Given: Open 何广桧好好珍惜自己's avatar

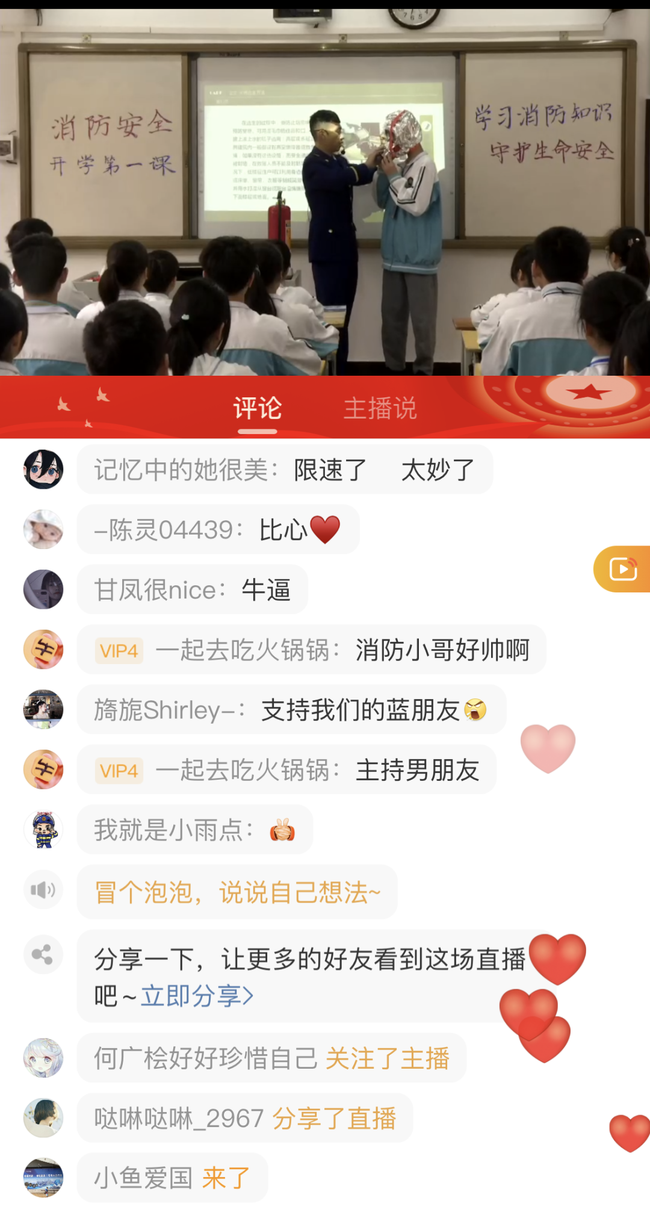Looking at the screenshot, I should click(x=43, y=1058).
